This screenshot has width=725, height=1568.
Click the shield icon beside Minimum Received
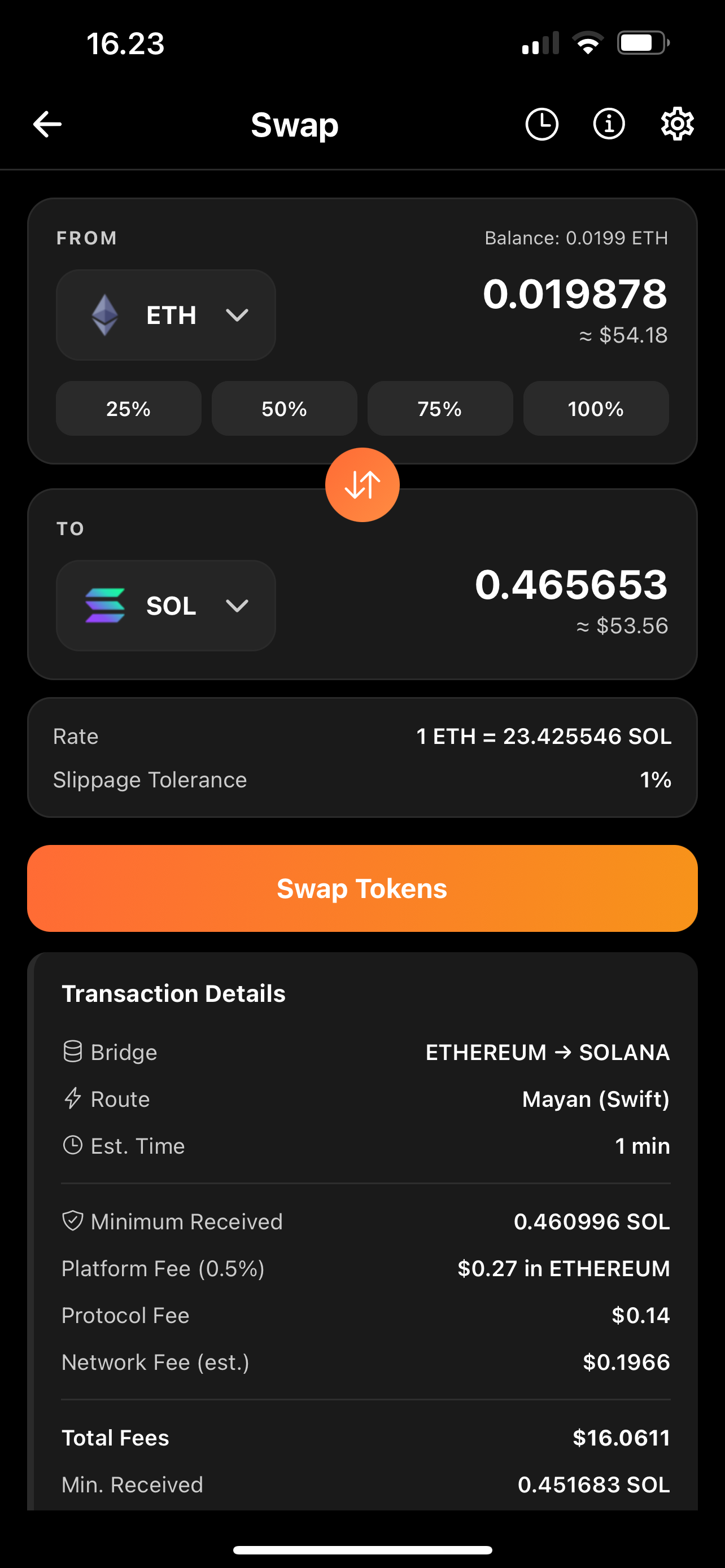73,1221
